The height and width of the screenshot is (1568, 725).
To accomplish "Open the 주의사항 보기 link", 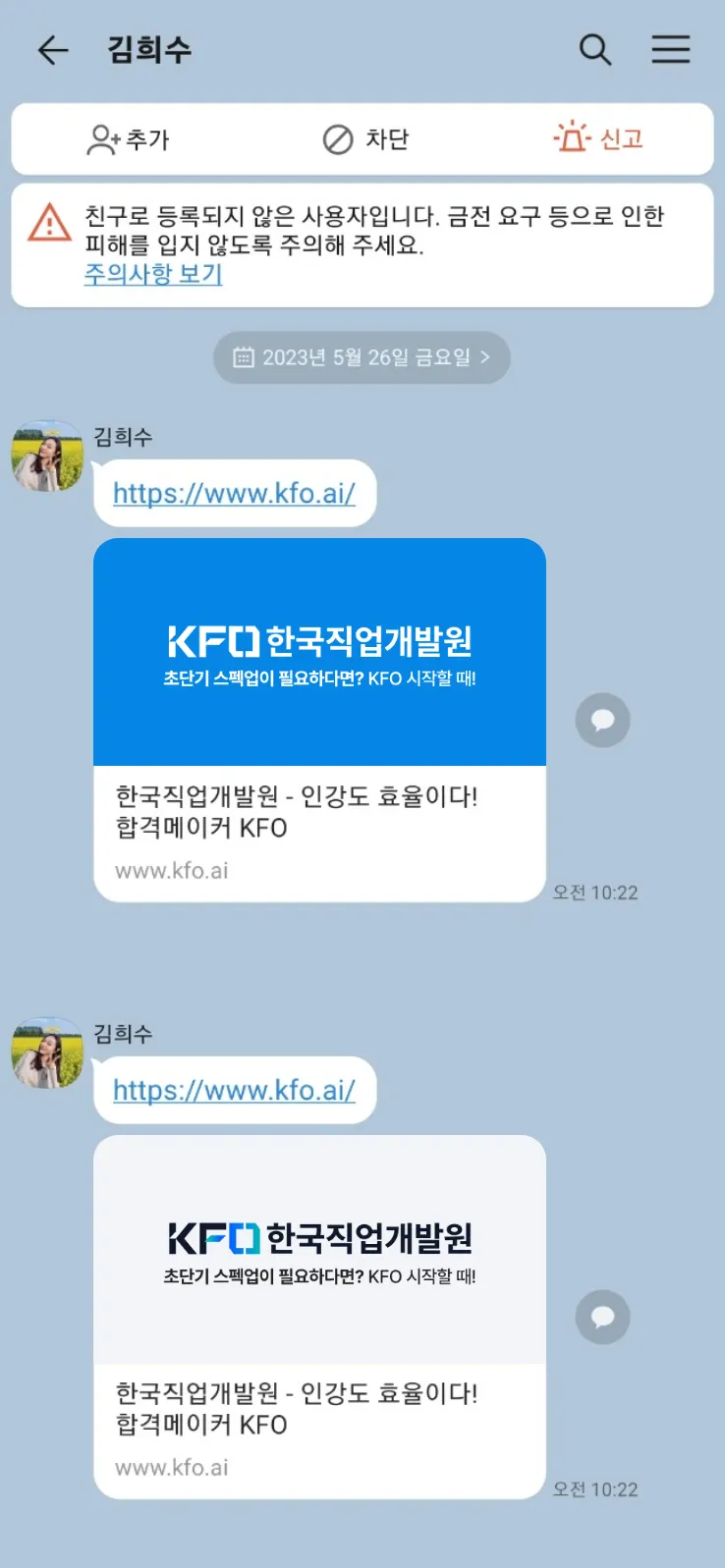I will (x=153, y=274).
